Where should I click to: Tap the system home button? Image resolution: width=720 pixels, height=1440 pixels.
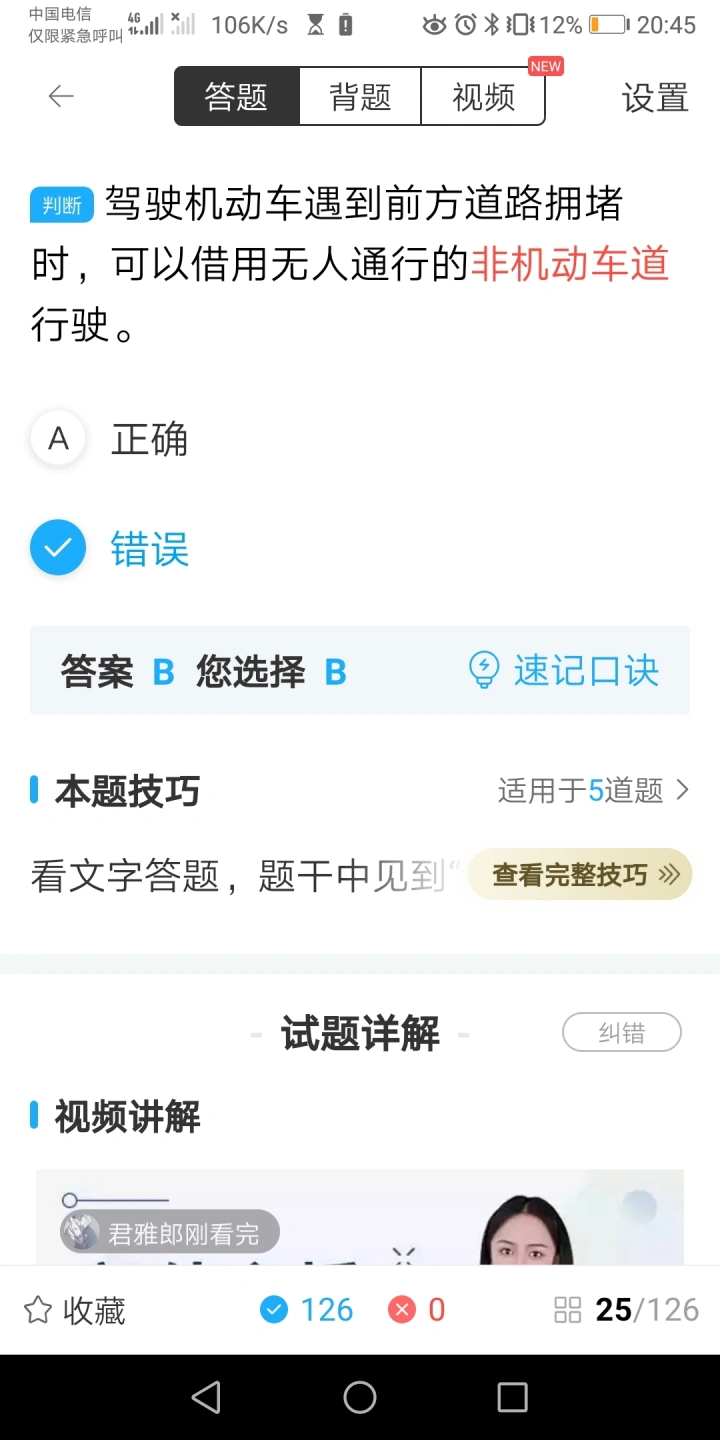[360, 1397]
